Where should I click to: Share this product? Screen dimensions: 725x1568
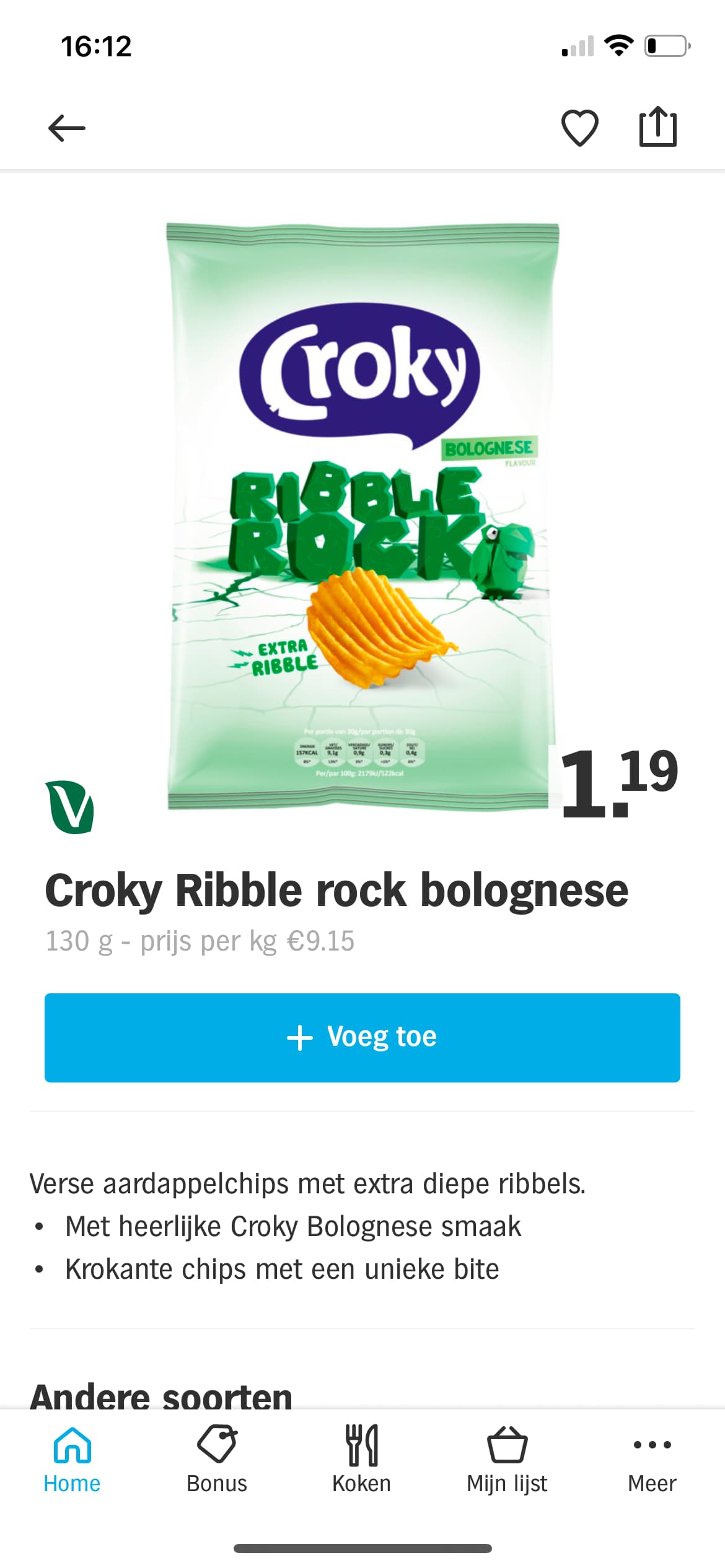point(657,127)
